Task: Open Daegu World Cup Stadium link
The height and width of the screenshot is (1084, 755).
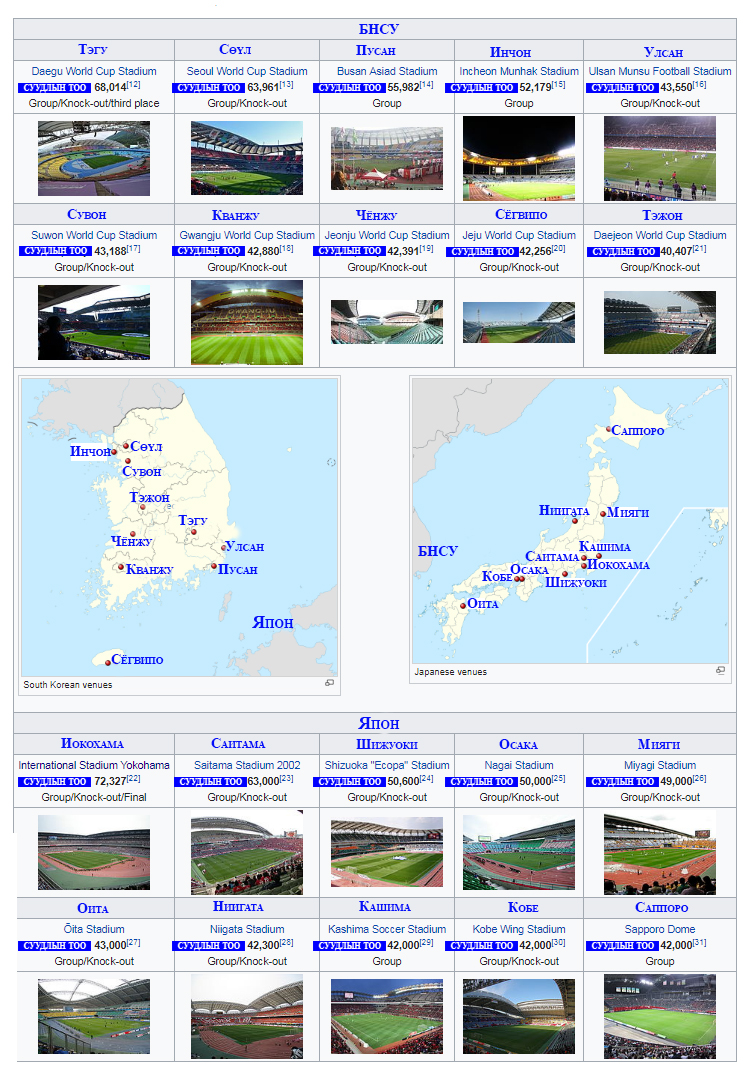Action: 94,72
